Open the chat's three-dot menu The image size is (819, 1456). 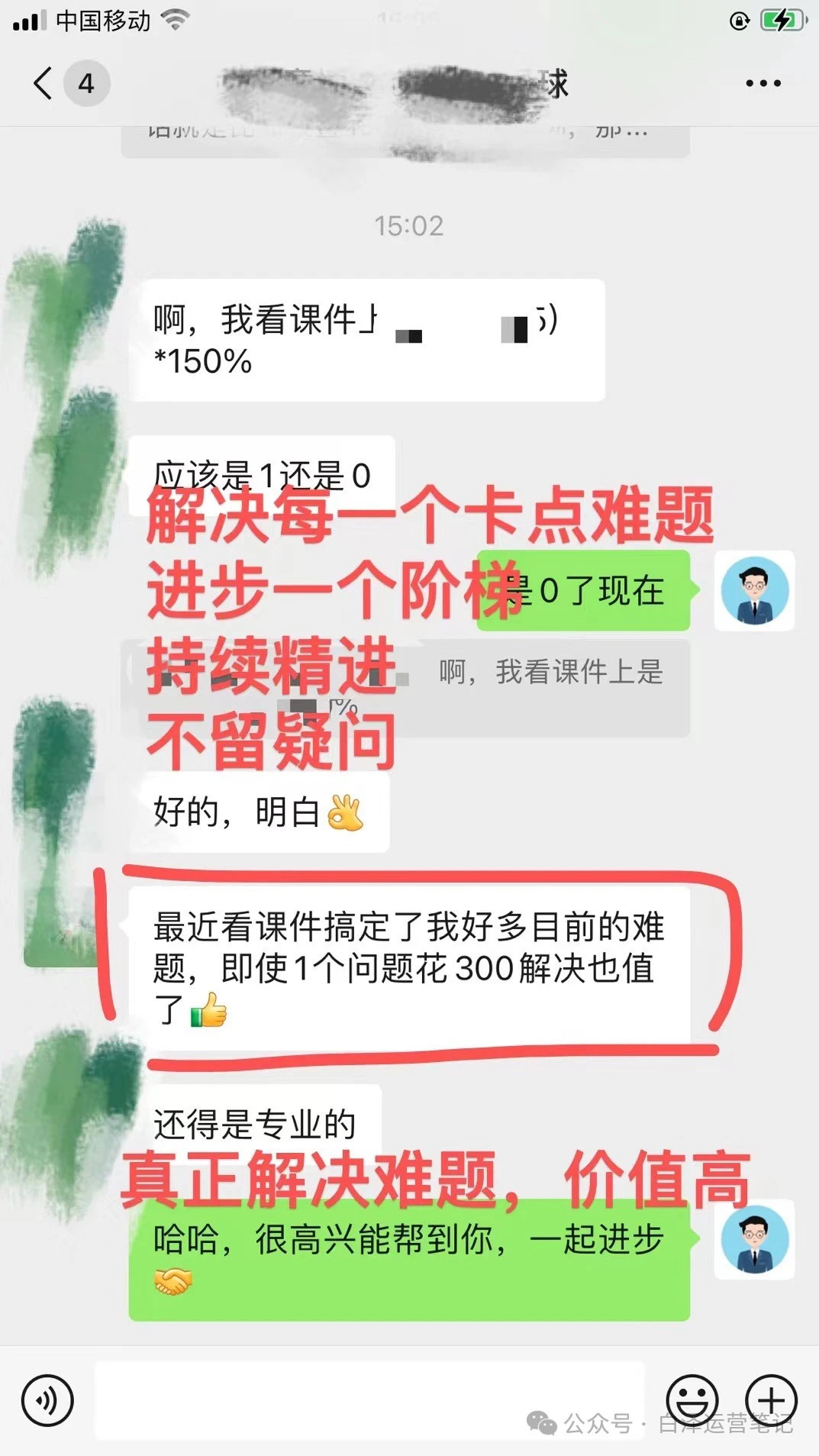pyautogui.click(x=763, y=83)
